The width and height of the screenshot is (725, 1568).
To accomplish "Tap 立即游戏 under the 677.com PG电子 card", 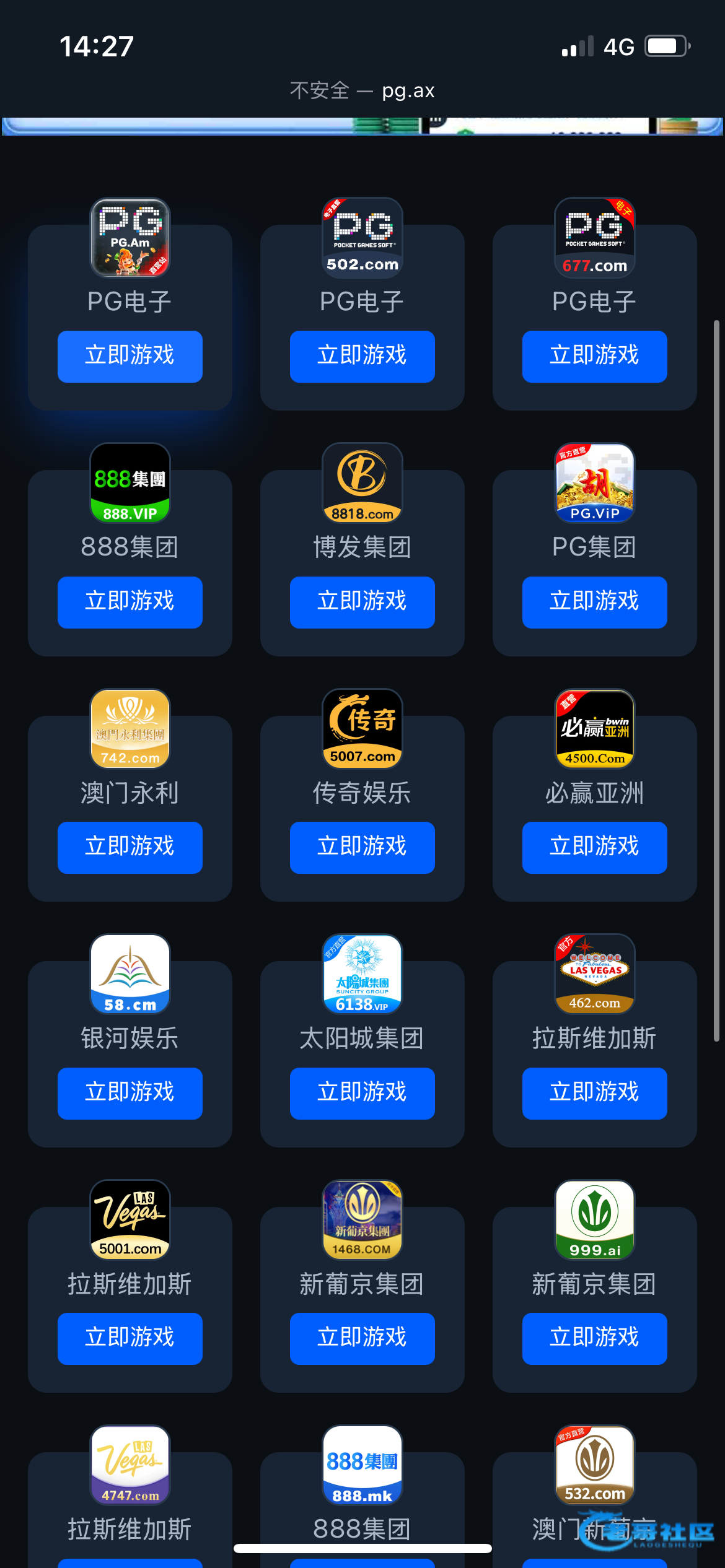I will [x=595, y=356].
